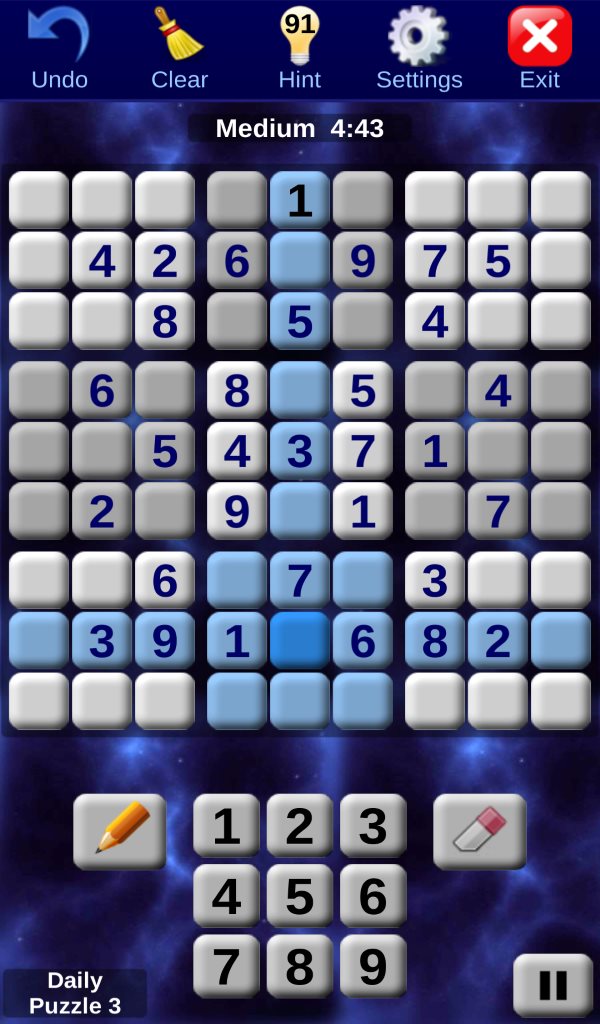
Task: Enter number 1 from the keypad
Action: tap(227, 826)
